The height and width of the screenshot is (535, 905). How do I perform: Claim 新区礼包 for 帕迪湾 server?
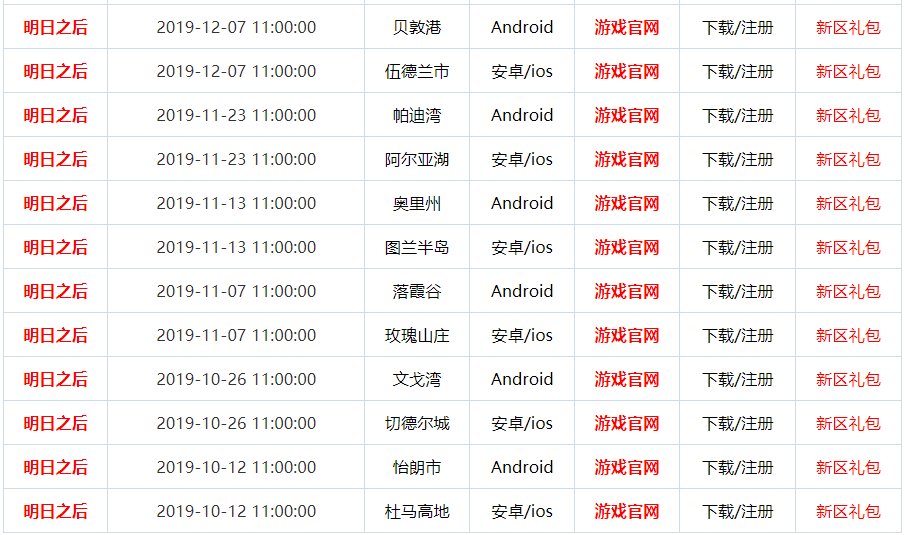pyautogui.click(x=848, y=115)
